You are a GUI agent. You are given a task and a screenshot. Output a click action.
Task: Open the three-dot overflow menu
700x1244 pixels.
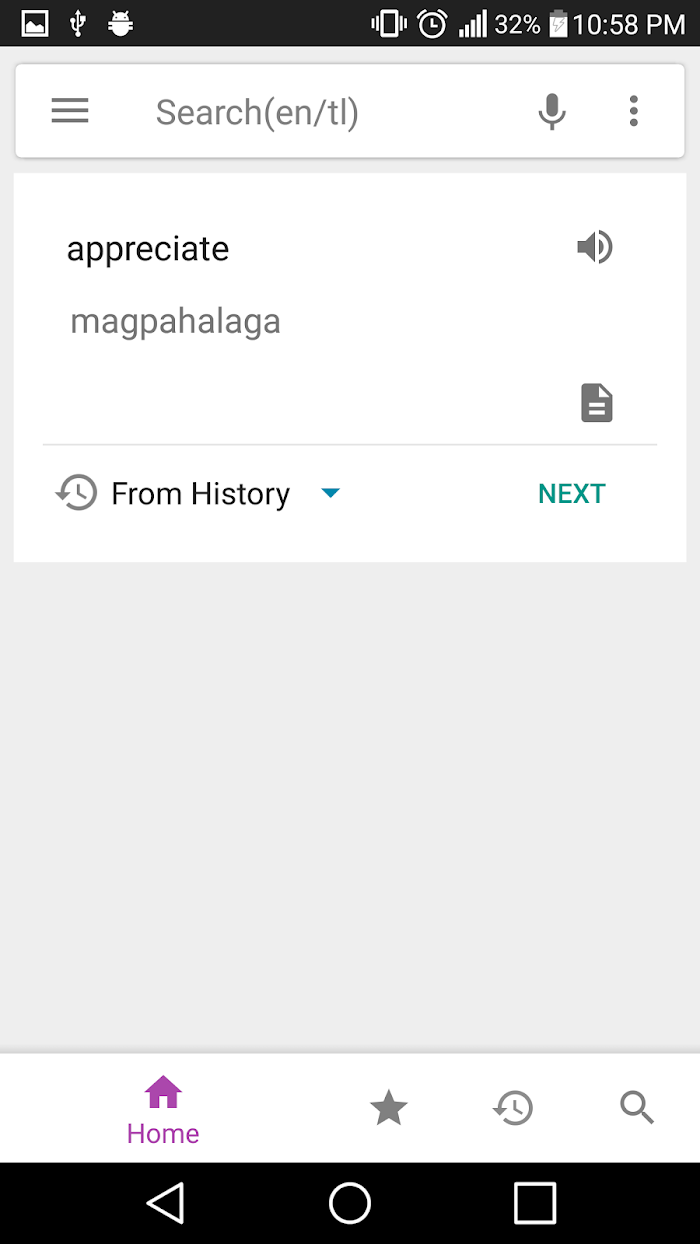tap(633, 111)
